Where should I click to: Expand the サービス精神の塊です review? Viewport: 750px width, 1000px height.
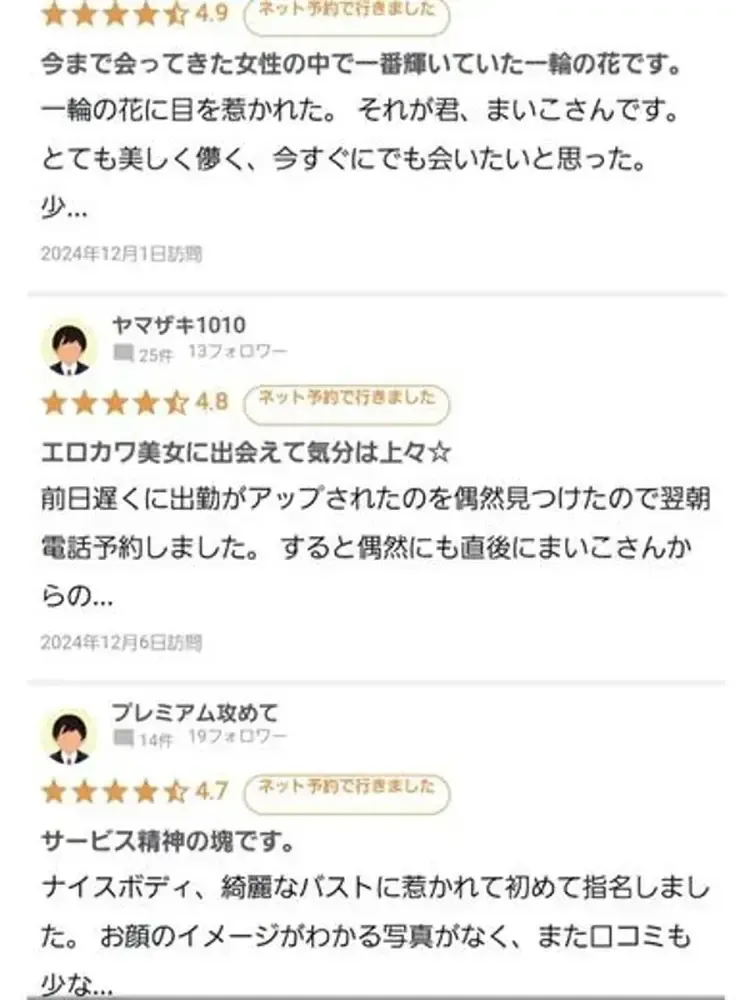169,842
